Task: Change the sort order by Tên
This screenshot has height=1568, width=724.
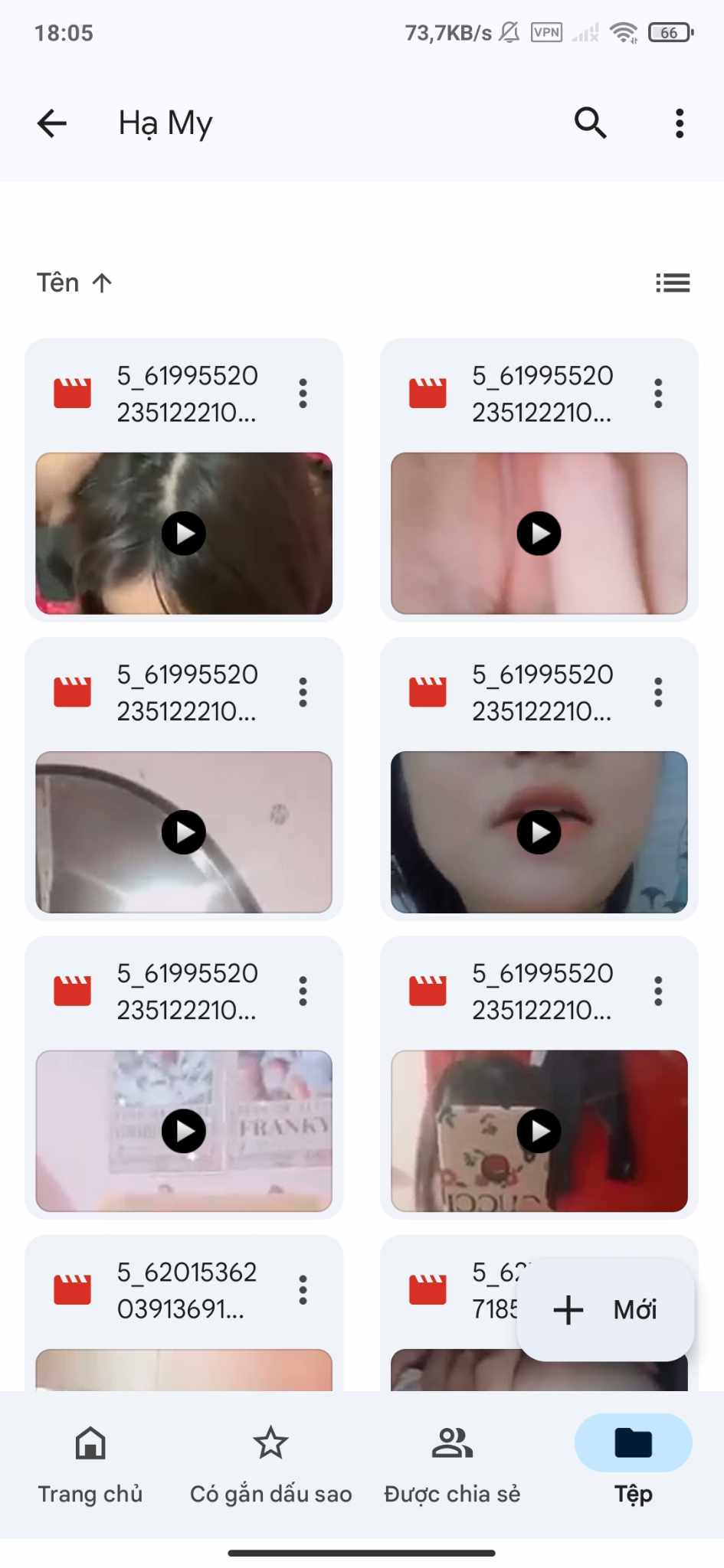Action: click(74, 283)
